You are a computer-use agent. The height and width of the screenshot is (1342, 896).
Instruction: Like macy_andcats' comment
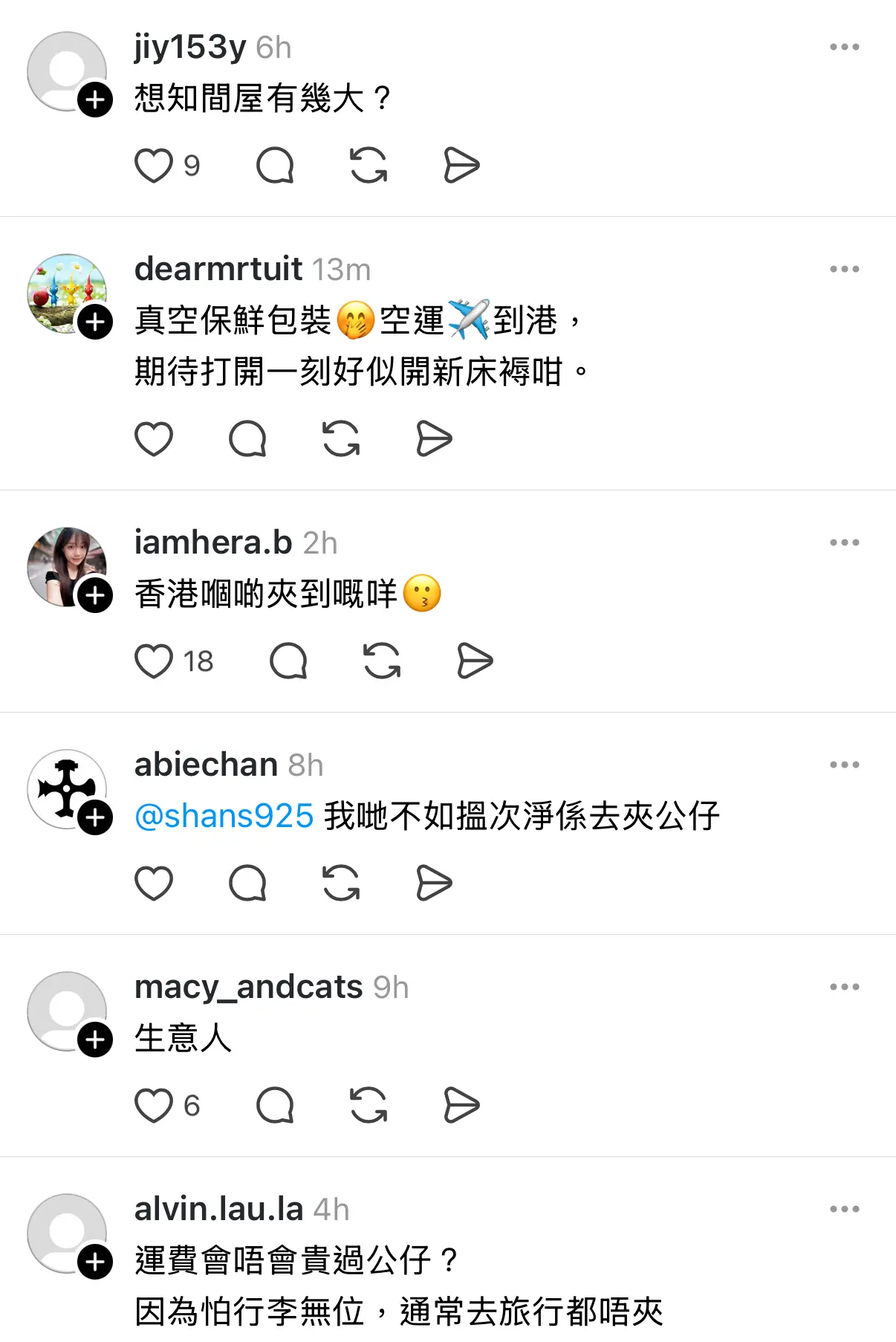(154, 1105)
